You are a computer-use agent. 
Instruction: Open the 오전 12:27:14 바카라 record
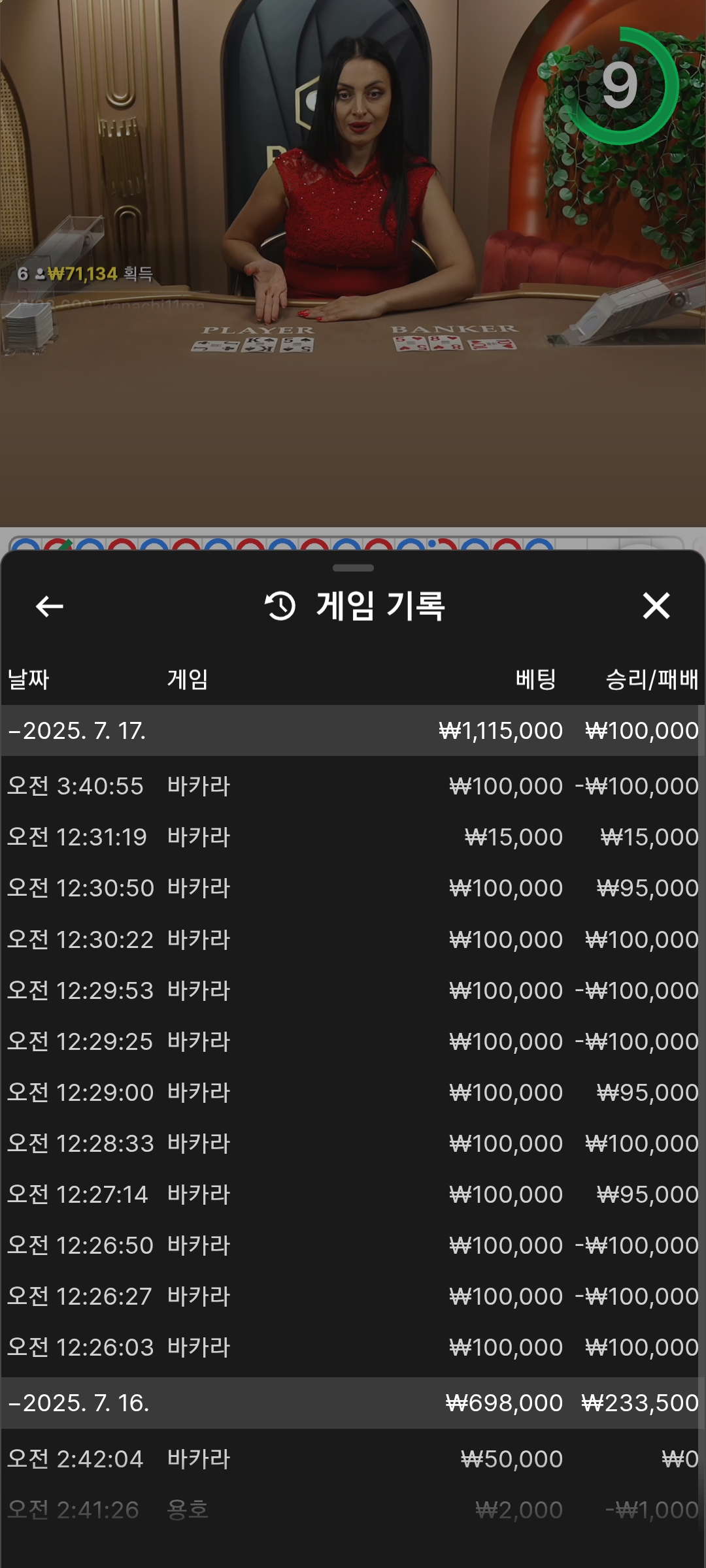(x=353, y=1194)
